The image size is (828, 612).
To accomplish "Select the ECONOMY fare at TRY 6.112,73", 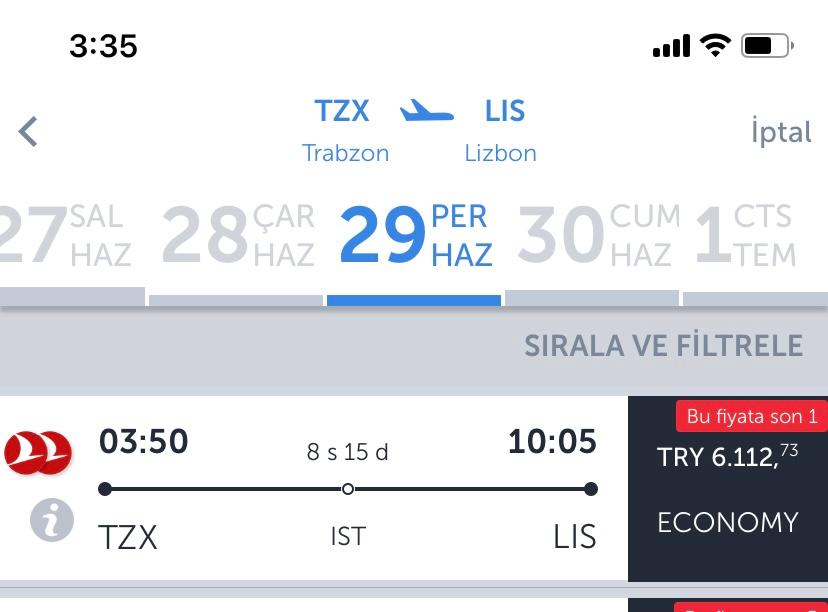I will (x=727, y=490).
